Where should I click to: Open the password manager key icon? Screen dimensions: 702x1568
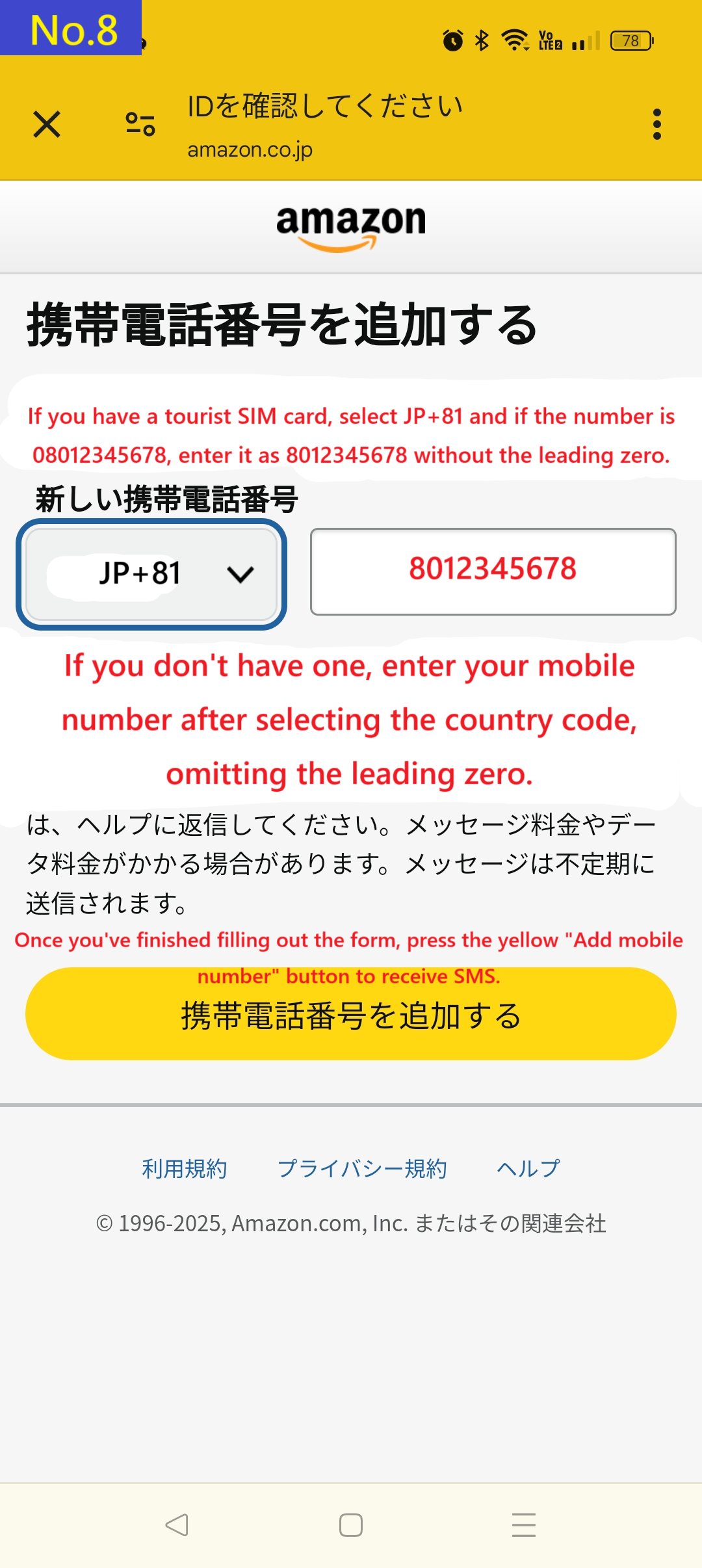[x=138, y=125]
